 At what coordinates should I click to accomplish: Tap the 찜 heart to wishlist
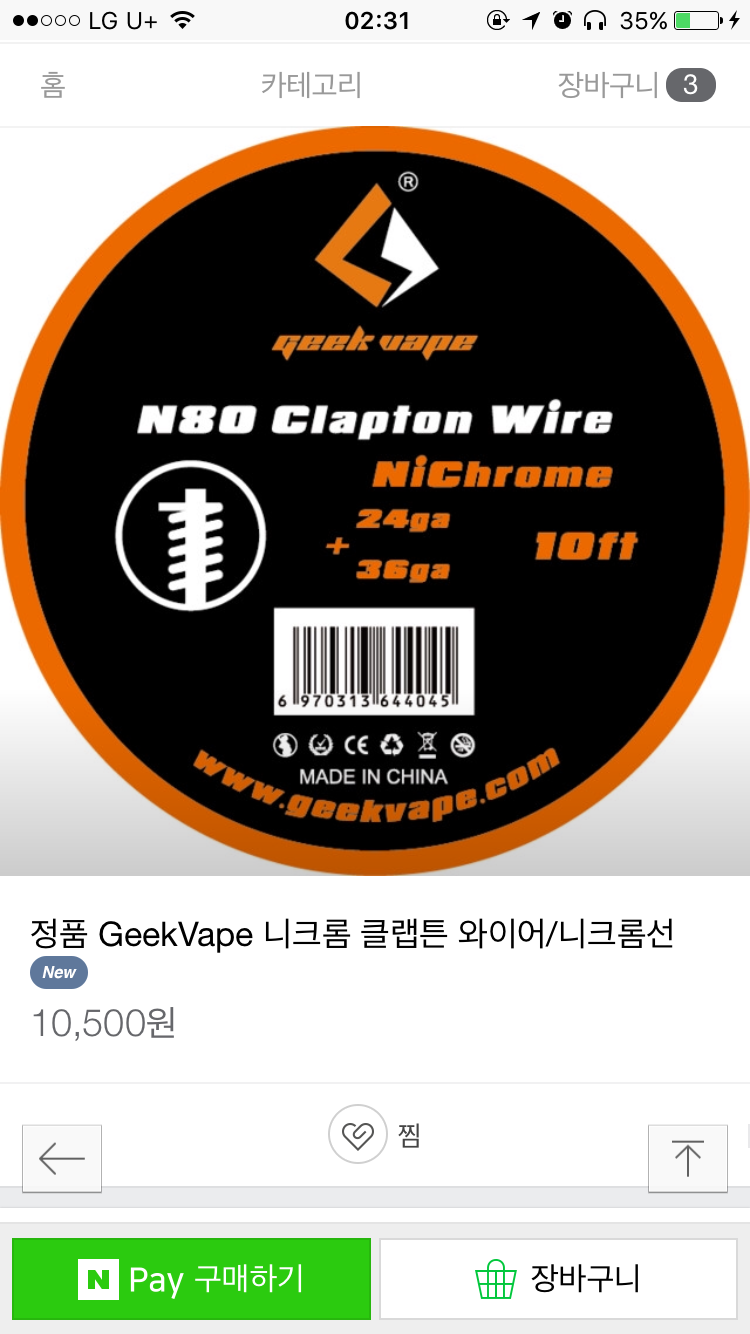[x=358, y=1134]
